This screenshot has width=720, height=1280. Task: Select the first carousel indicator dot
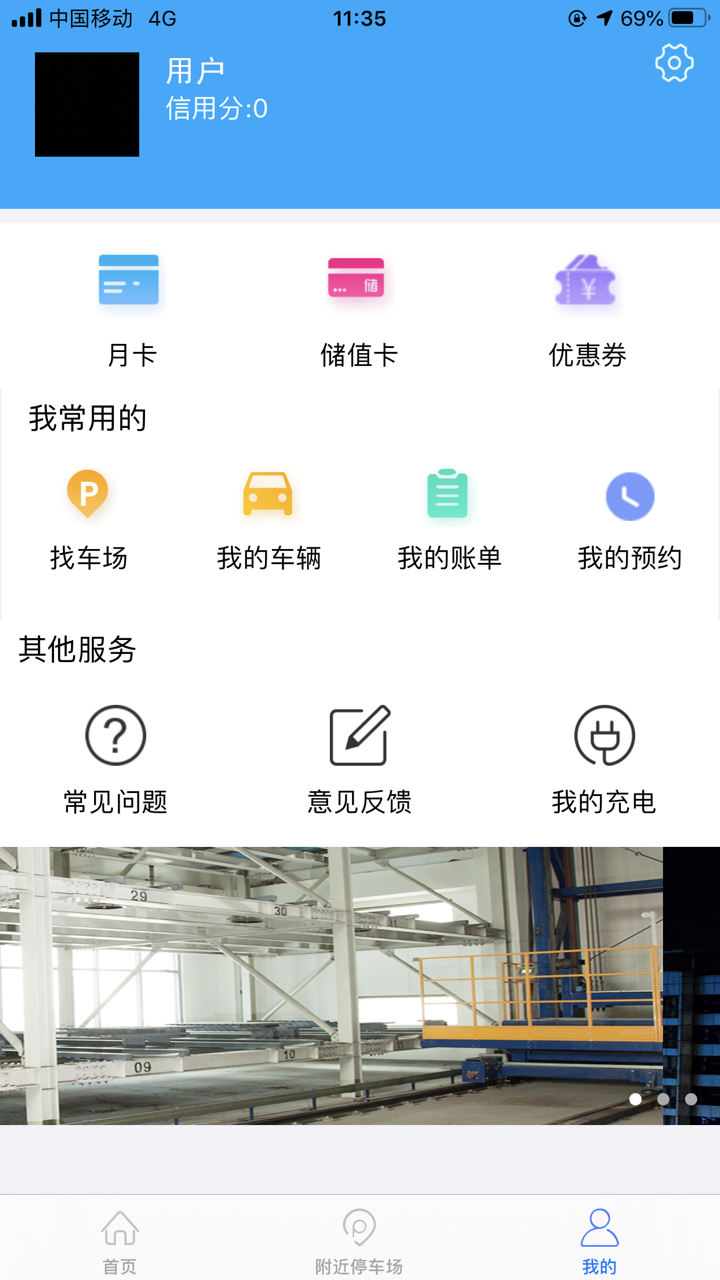coord(635,1099)
